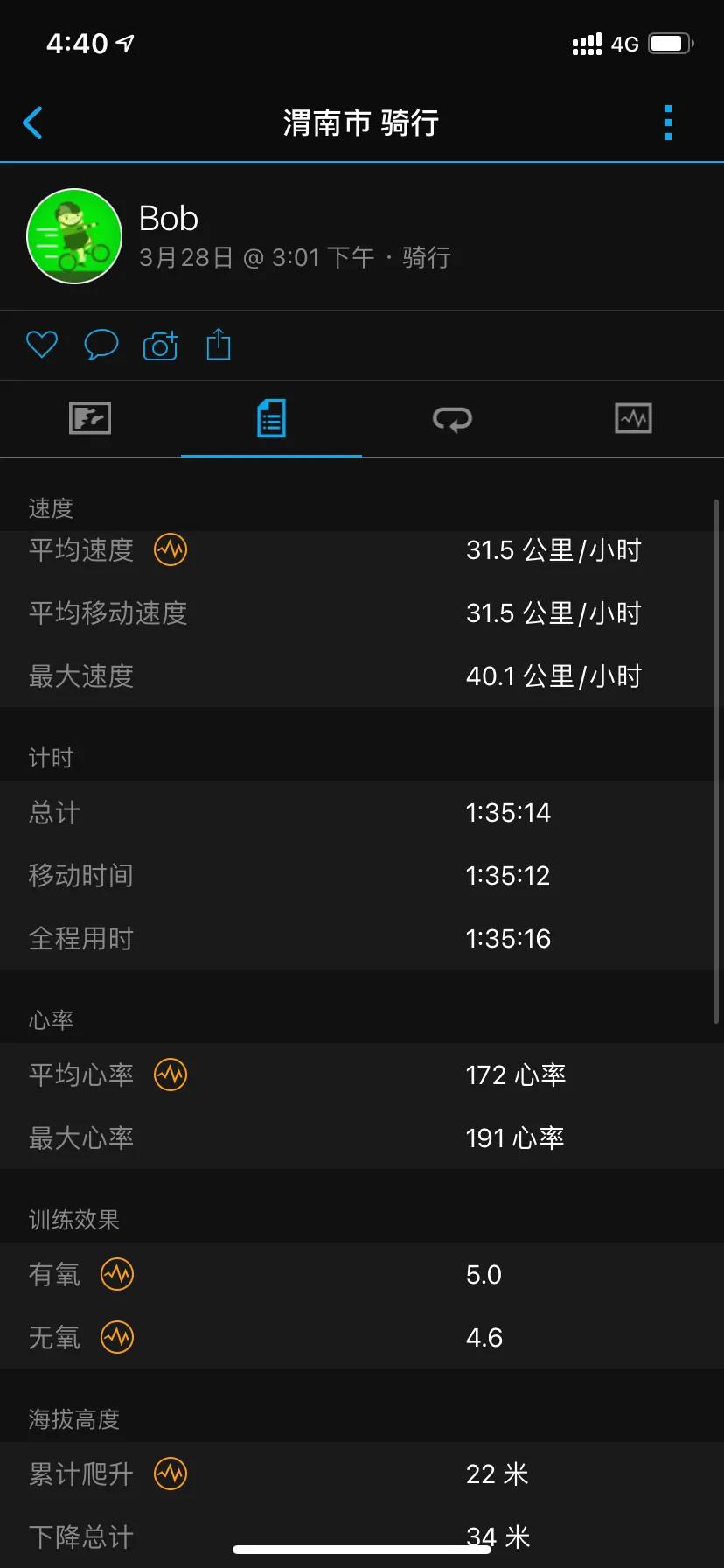Screen dimensions: 724x1568
Task: Open the three-dot overflow menu
Action: pos(667,122)
